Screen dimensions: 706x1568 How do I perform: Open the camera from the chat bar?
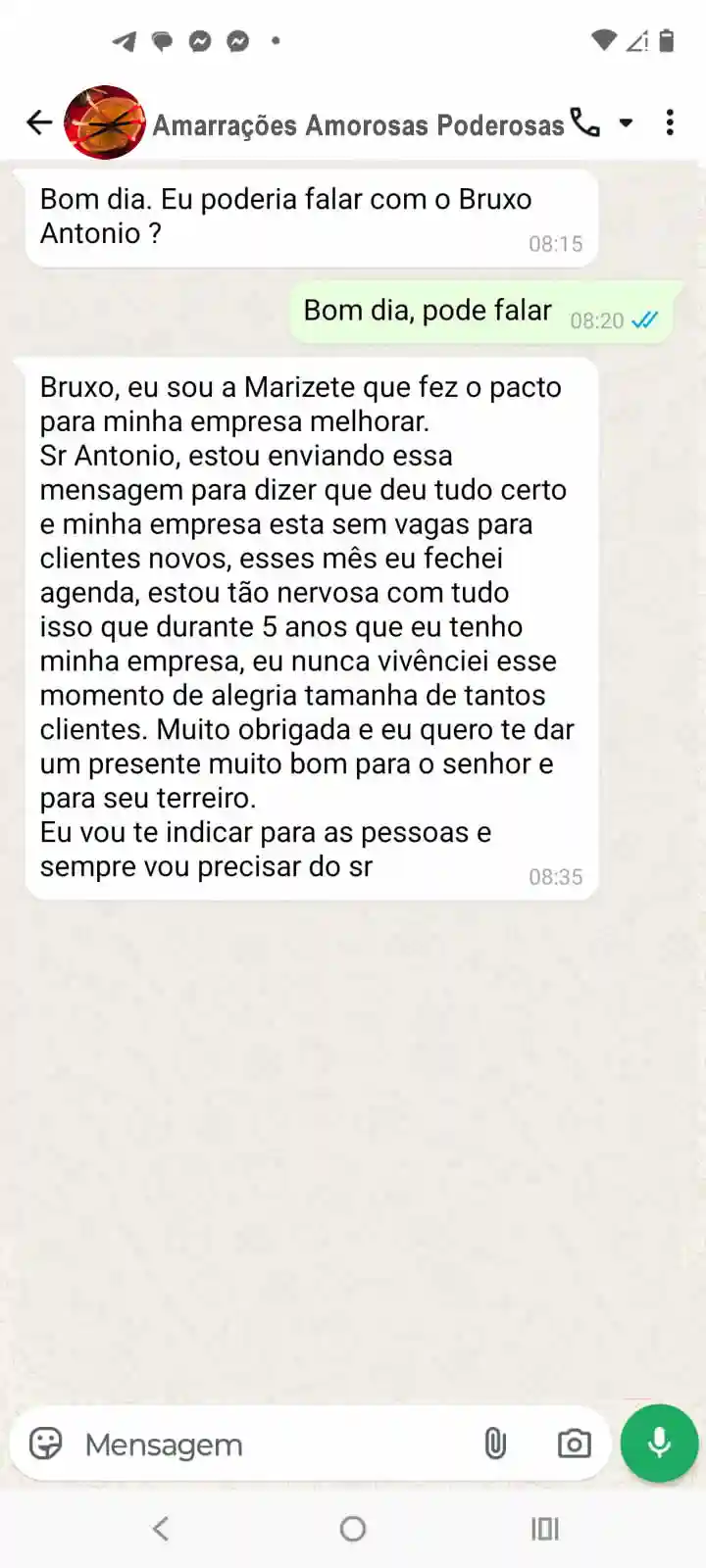573,1443
